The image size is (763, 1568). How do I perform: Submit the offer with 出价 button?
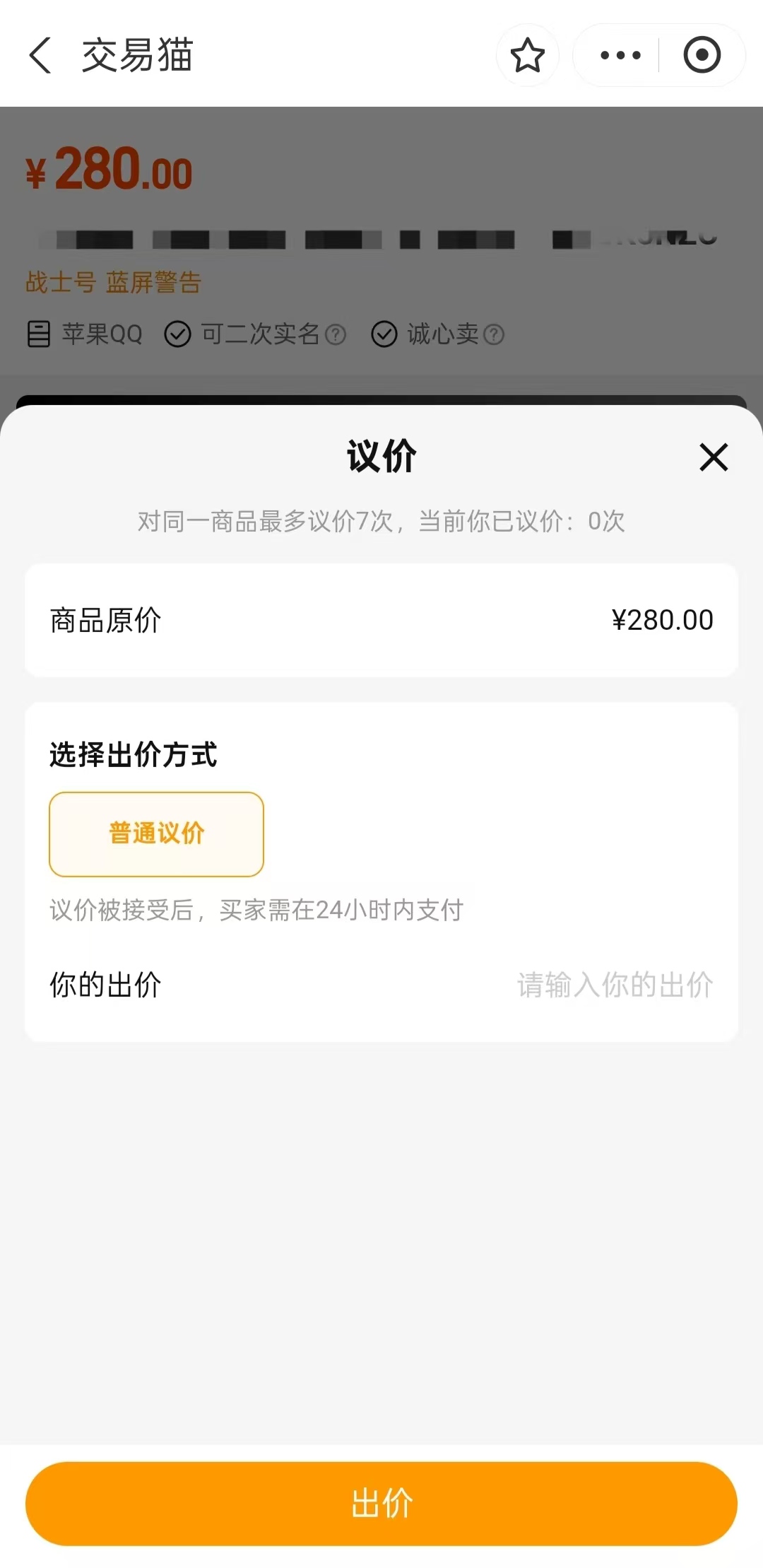click(381, 1503)
